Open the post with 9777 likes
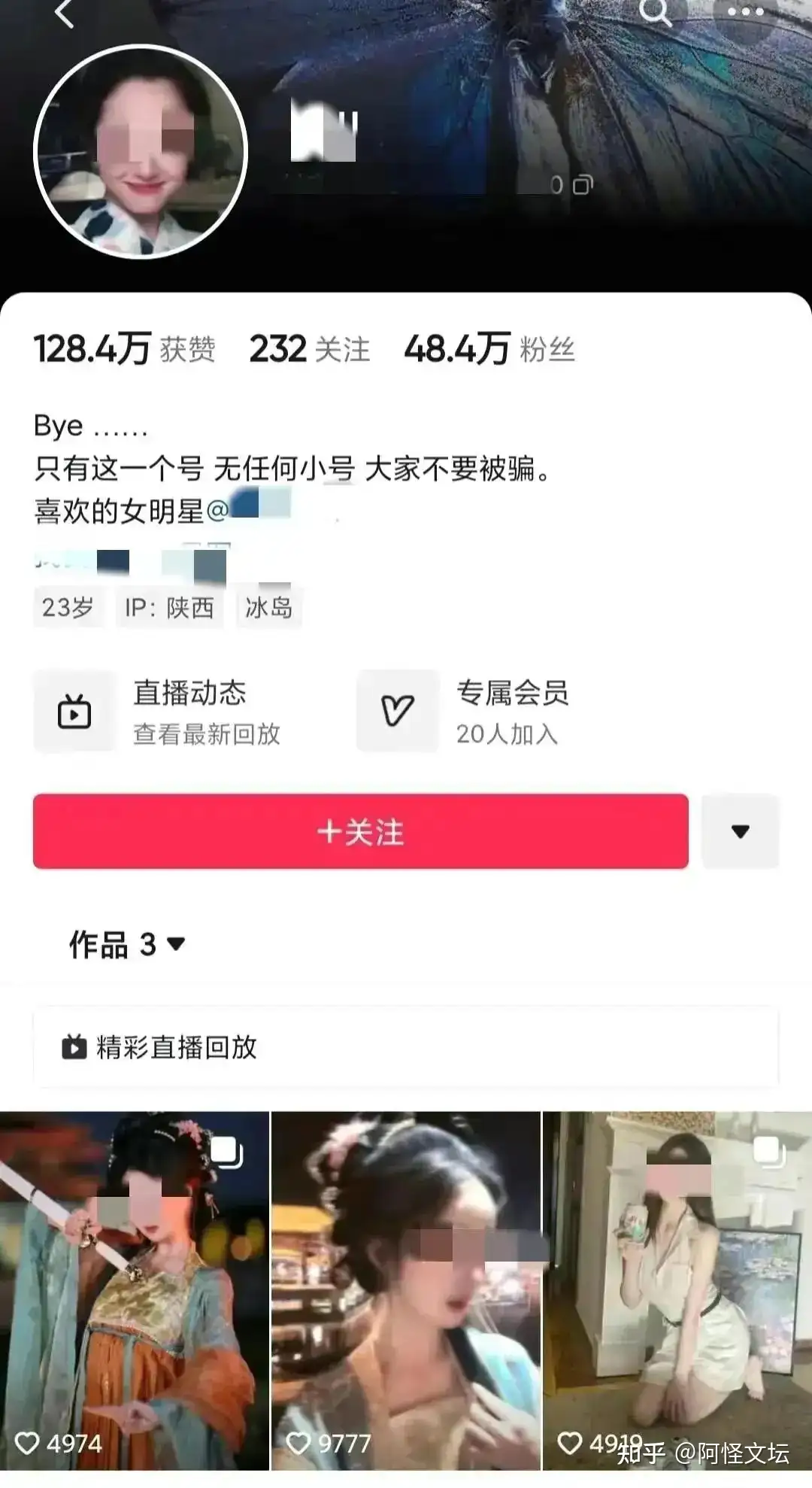812x1488 pixels. point(406,1291)
